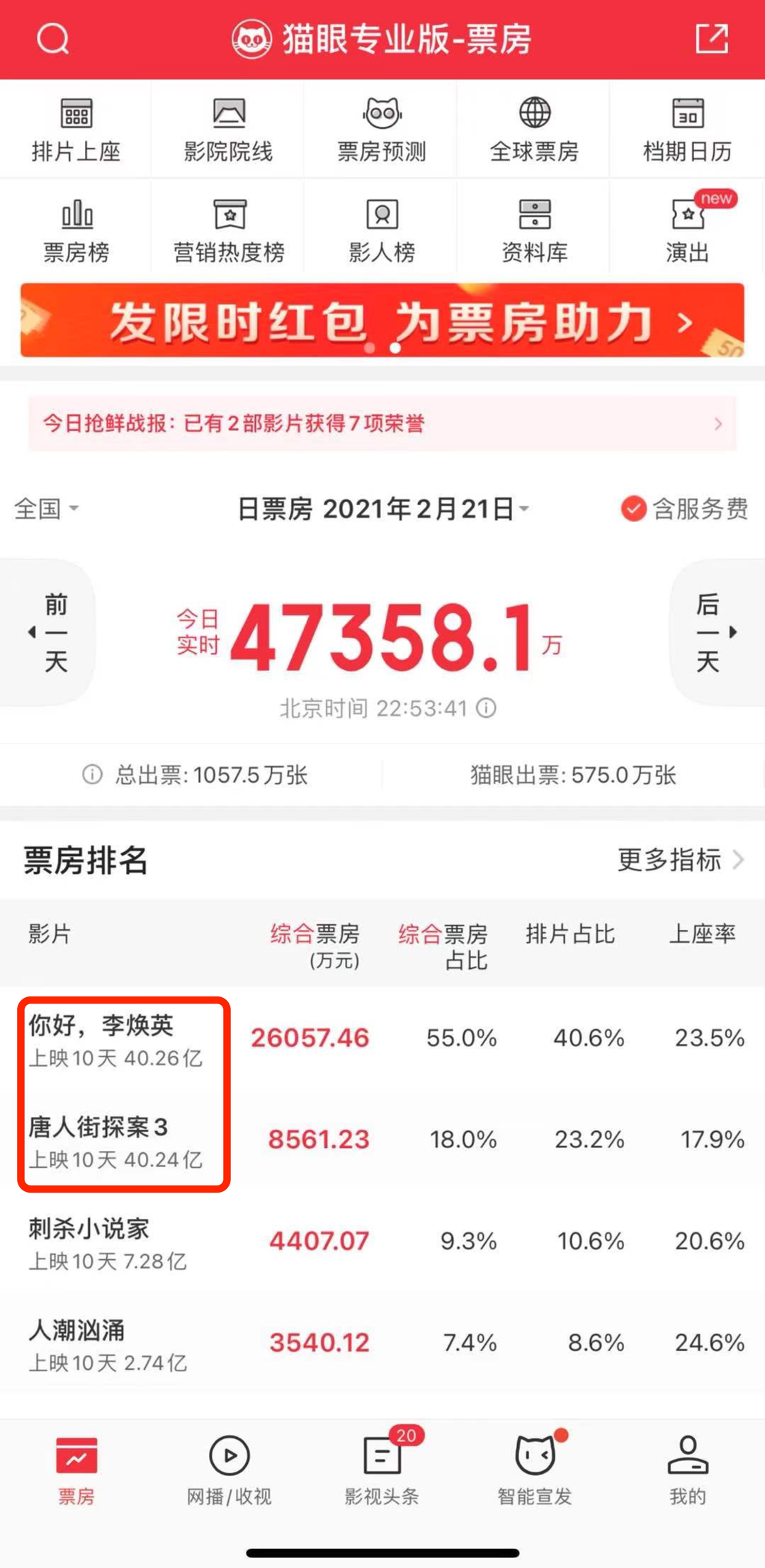Open the date picker for 2021年2月21日
The image size is (765, 1568).
(384, 509)
